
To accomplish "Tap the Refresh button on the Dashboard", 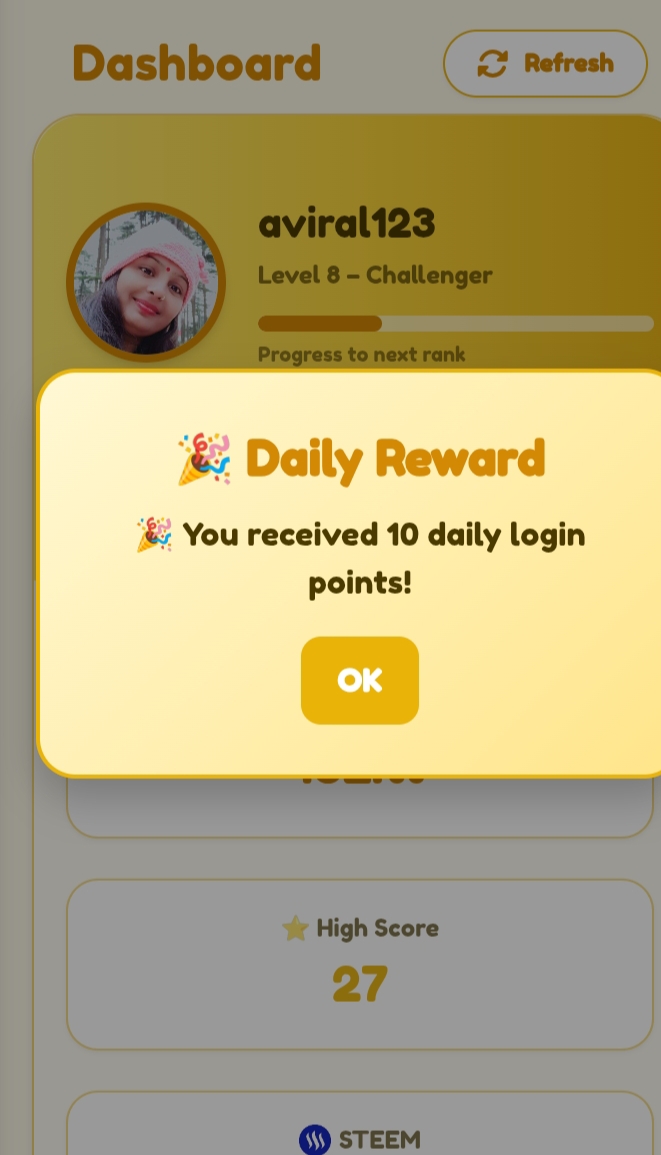I will click(545, 63).
